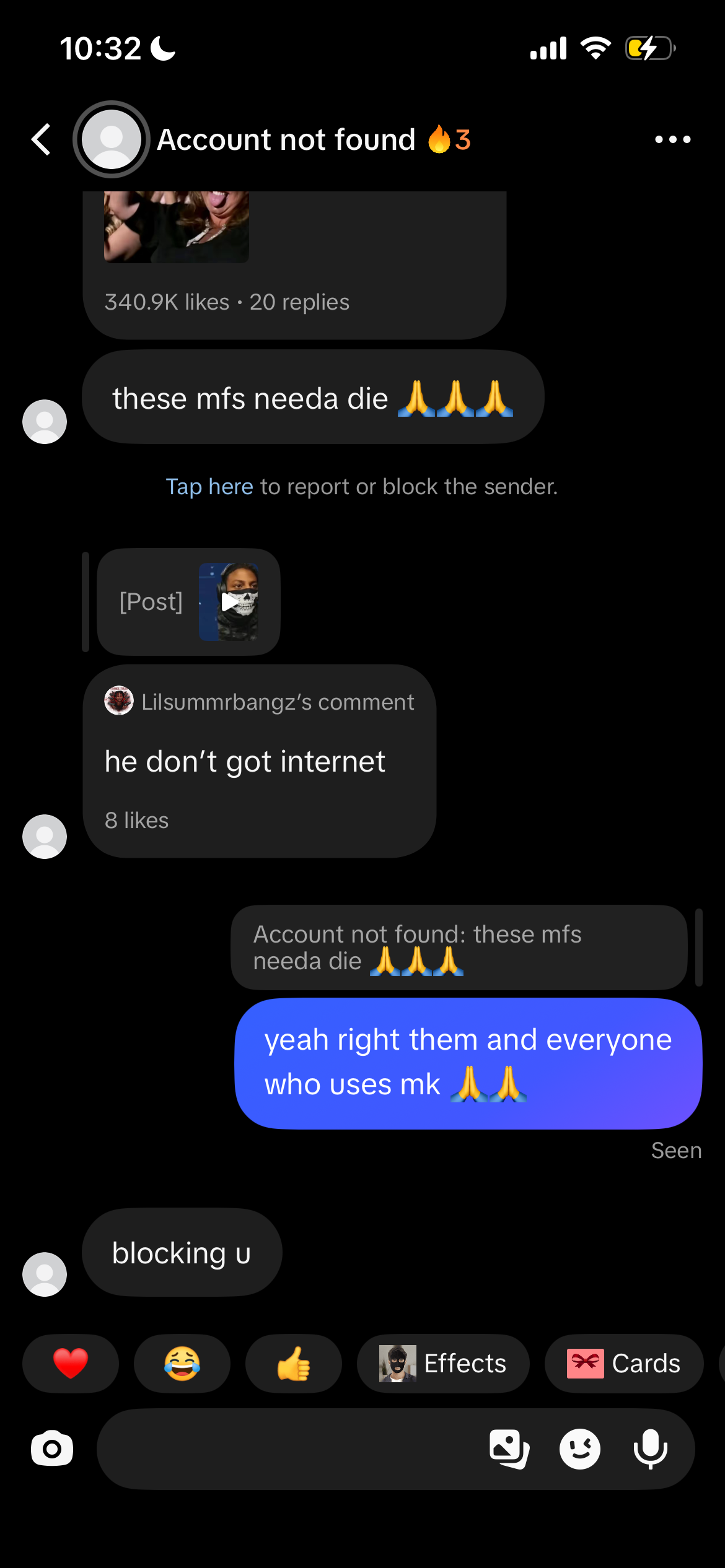Open the shared post with 340.9K likes

tap(294, 266)
